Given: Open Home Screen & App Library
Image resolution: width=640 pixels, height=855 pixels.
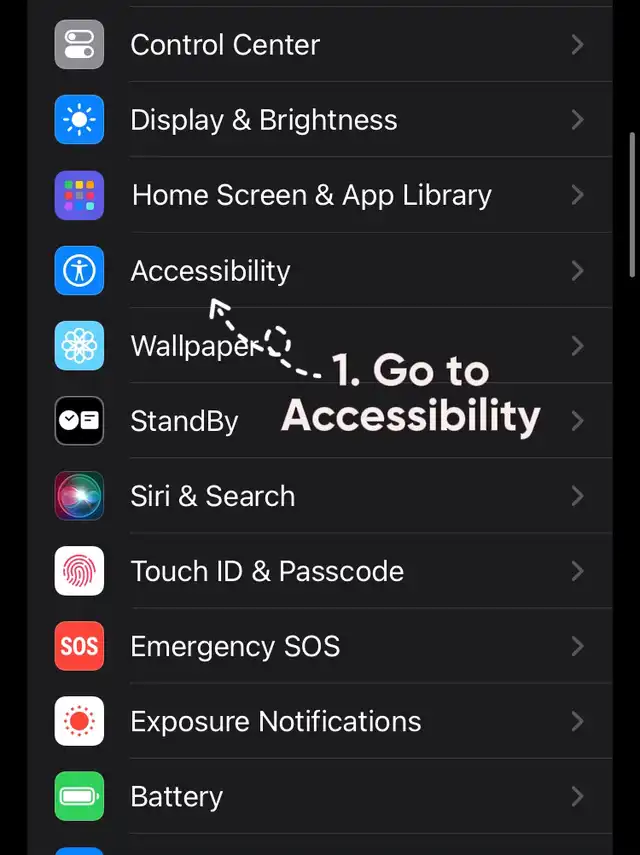Looking at the screenshot, I should [x=311, y=195].
